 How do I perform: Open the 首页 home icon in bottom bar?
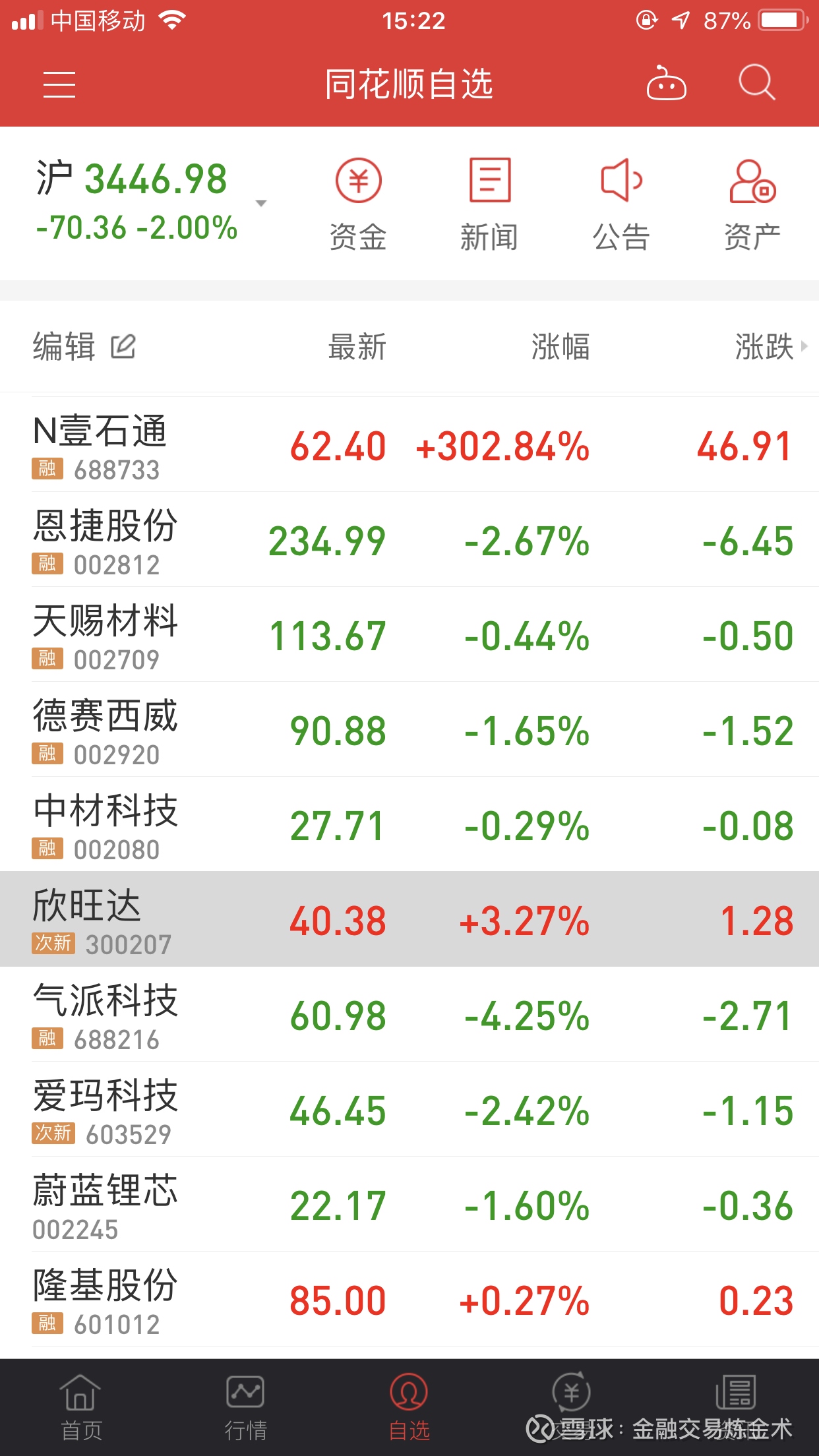(x=79, y=1405)
